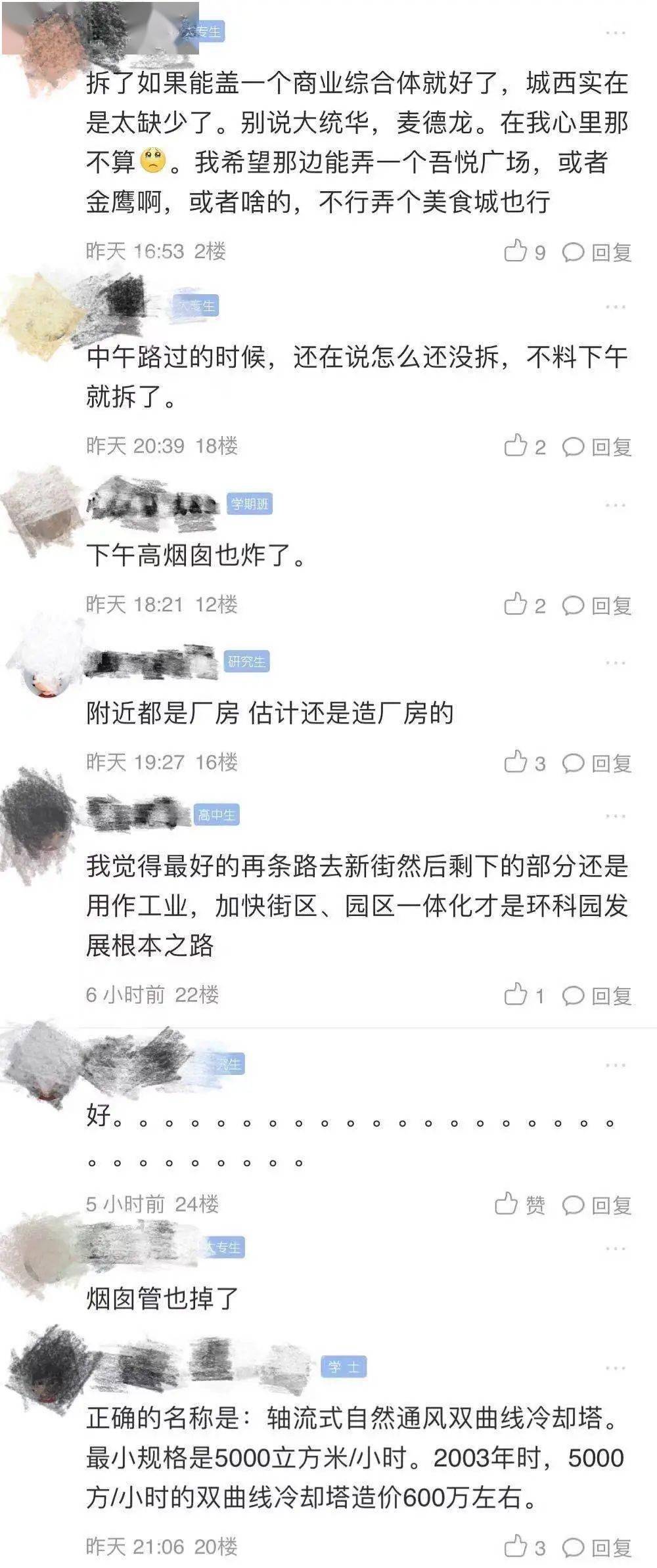Tap 赞 on the 24楼 comment
This screenshot has width=657, height=1568.
click(519, 1204)
